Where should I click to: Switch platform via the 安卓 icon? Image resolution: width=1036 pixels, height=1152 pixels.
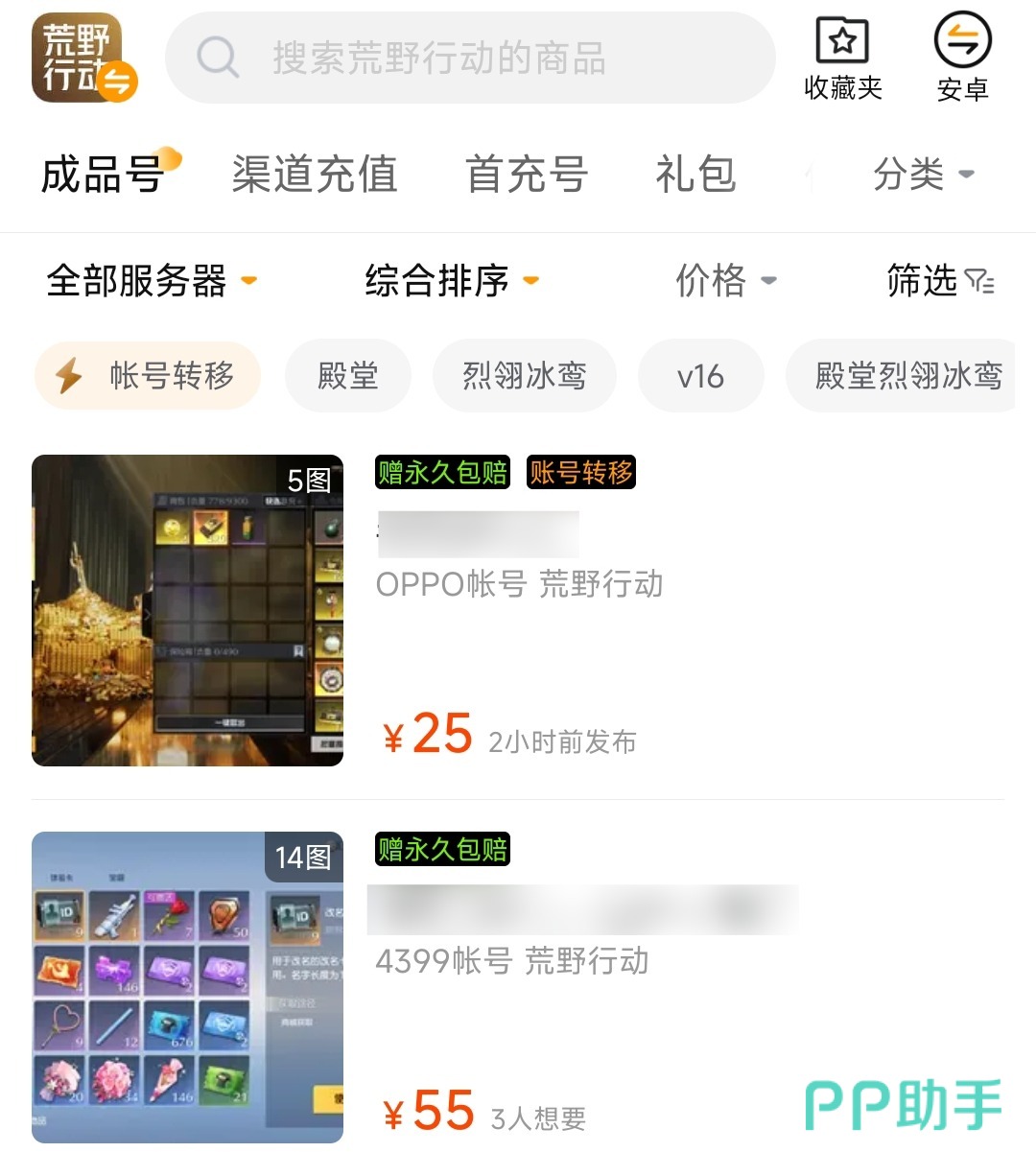point(962,59)
